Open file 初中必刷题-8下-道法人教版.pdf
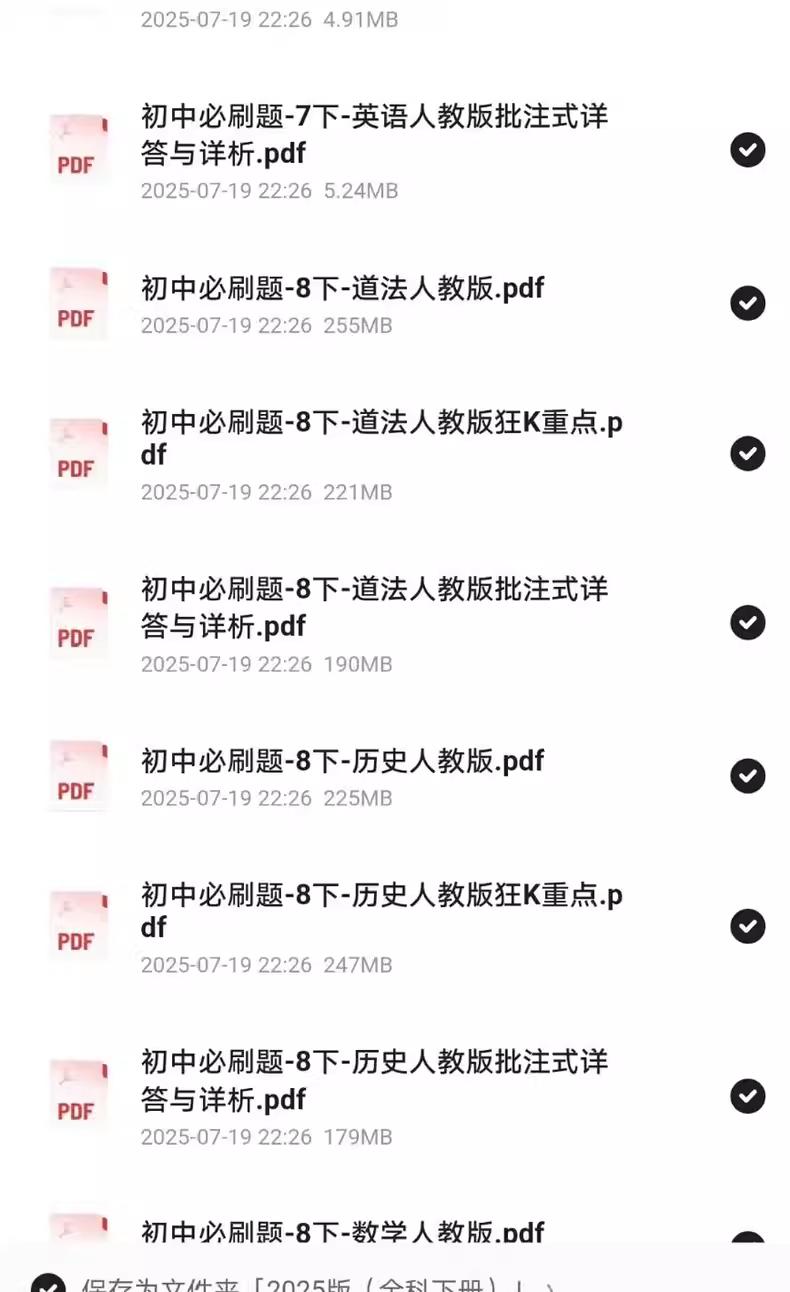The image size is (790, 1292). (x=342, y=289)
